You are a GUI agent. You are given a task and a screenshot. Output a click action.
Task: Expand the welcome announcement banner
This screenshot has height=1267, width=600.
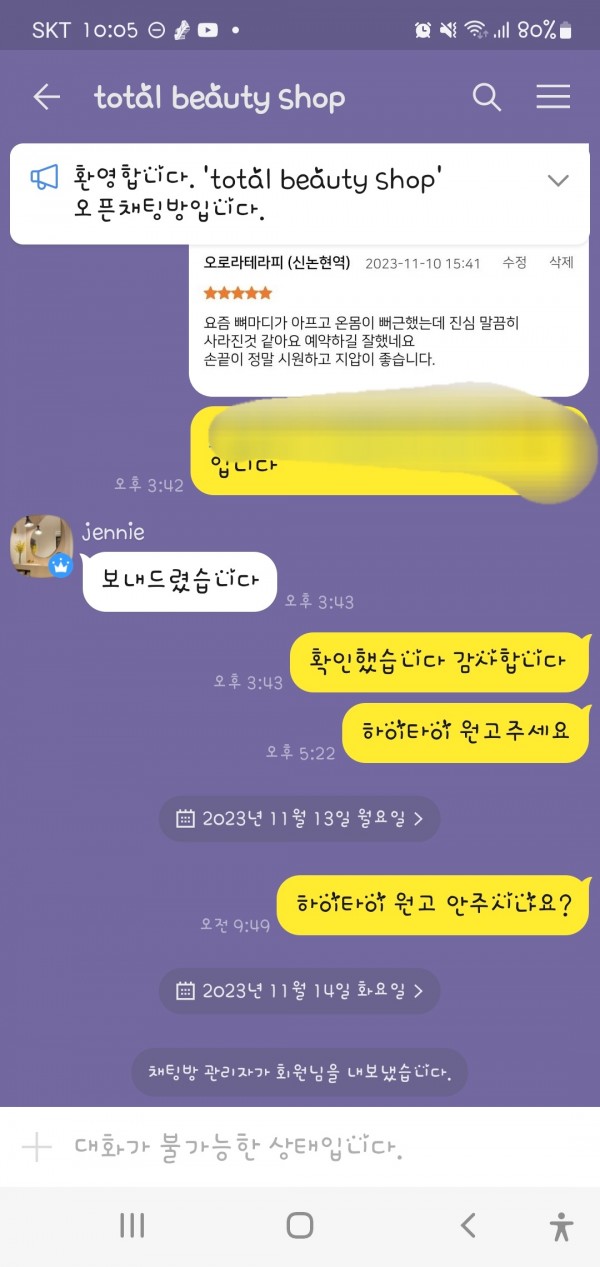click(558, 181)
